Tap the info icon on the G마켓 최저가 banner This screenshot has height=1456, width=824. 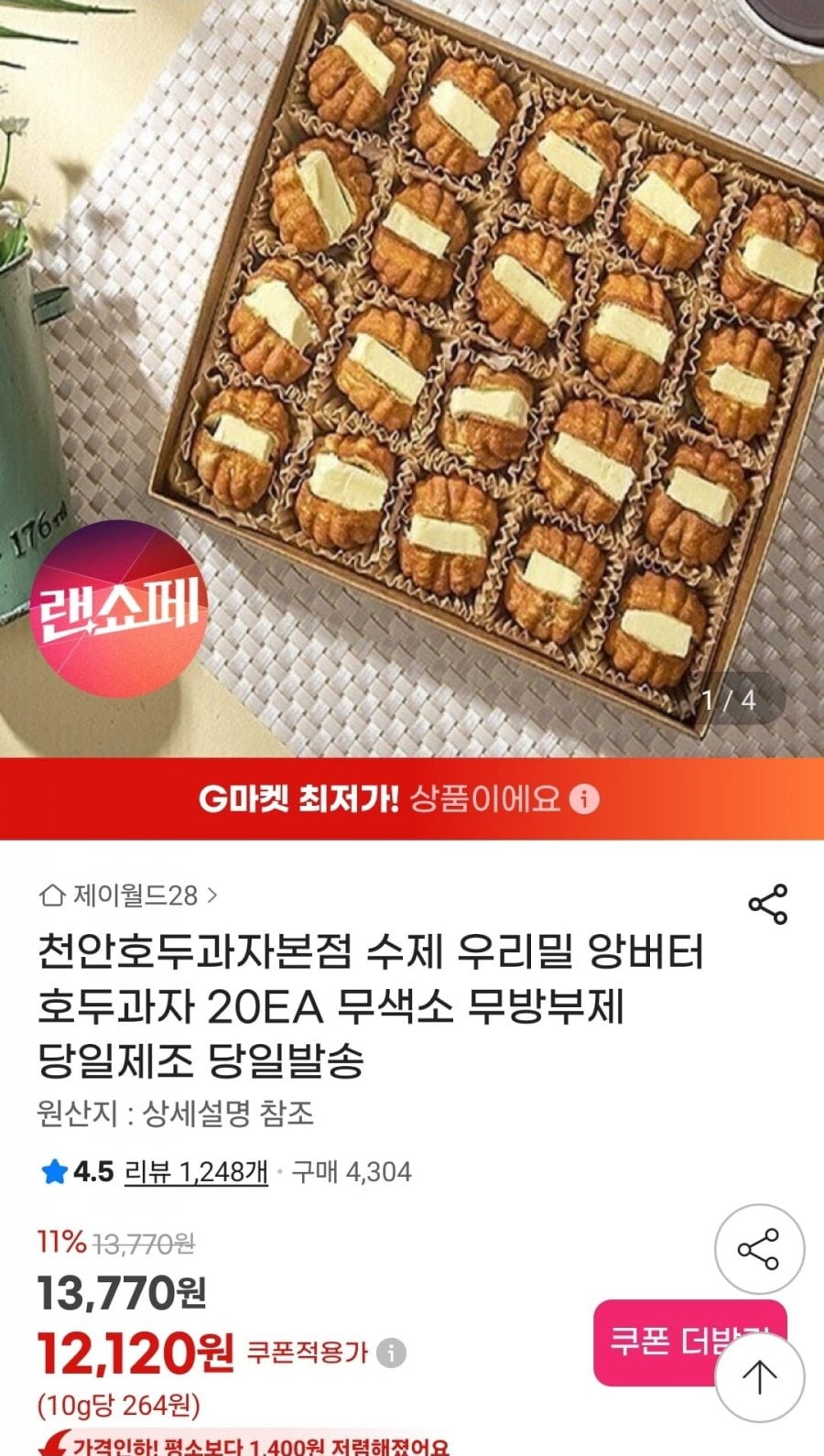[584, 799]
